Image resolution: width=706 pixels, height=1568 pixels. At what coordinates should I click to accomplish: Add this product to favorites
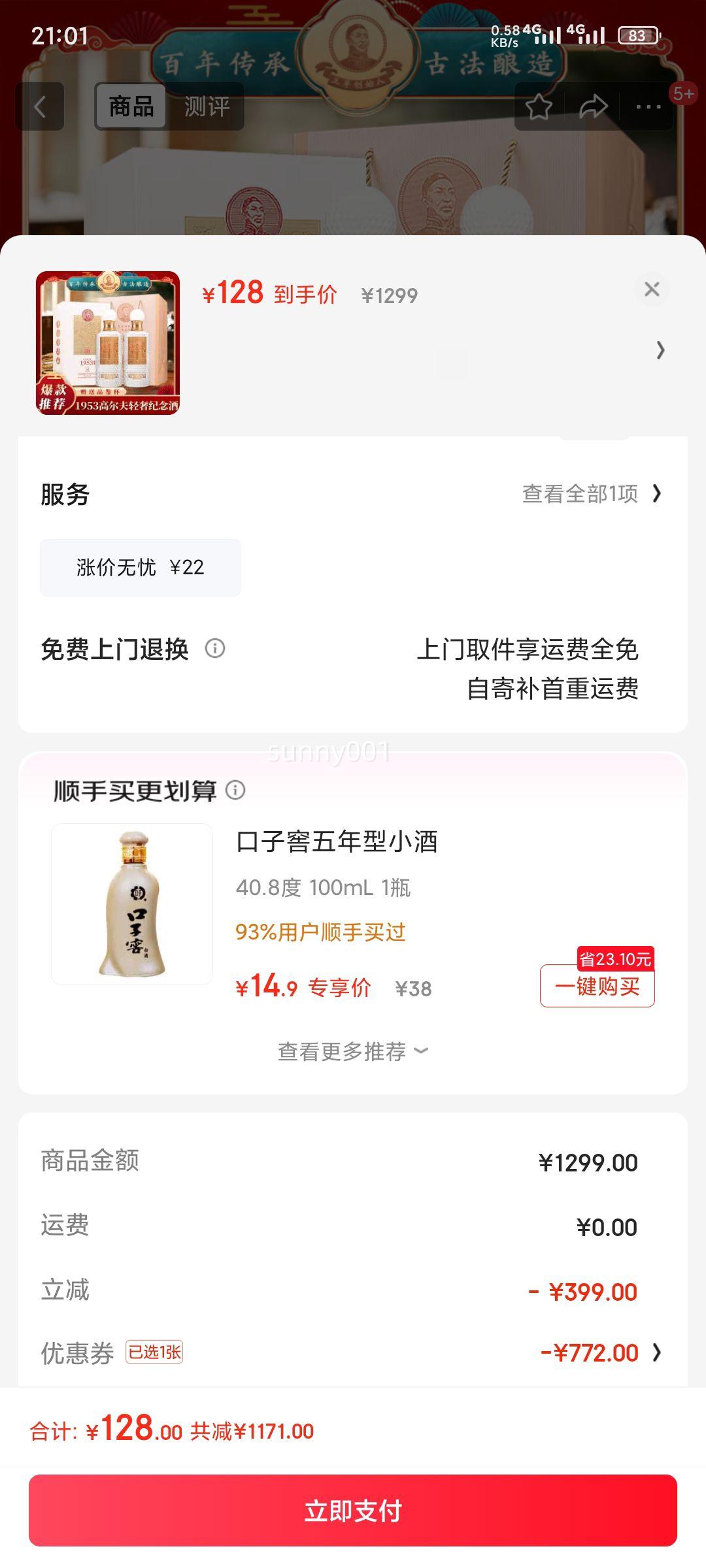[539, 106]
